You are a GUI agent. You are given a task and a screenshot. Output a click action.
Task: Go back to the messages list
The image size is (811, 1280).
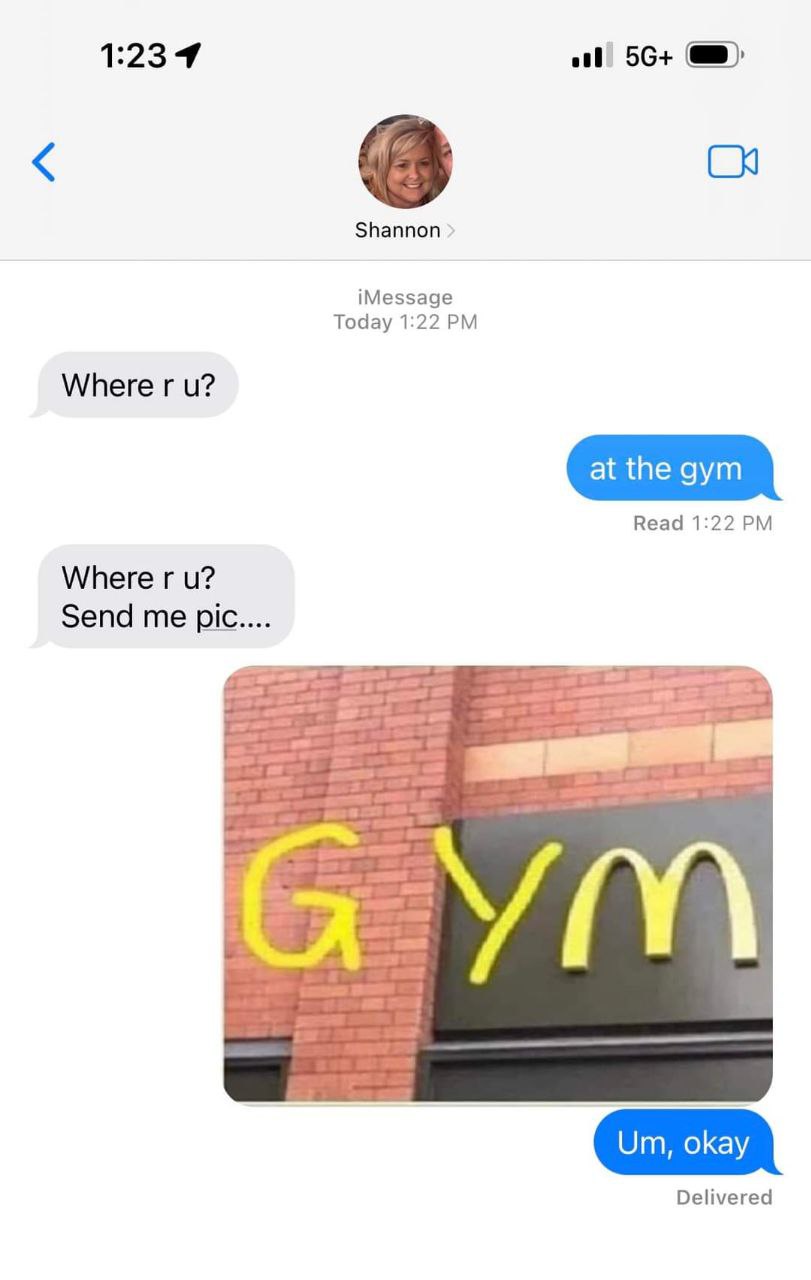[x=43, y=162]
